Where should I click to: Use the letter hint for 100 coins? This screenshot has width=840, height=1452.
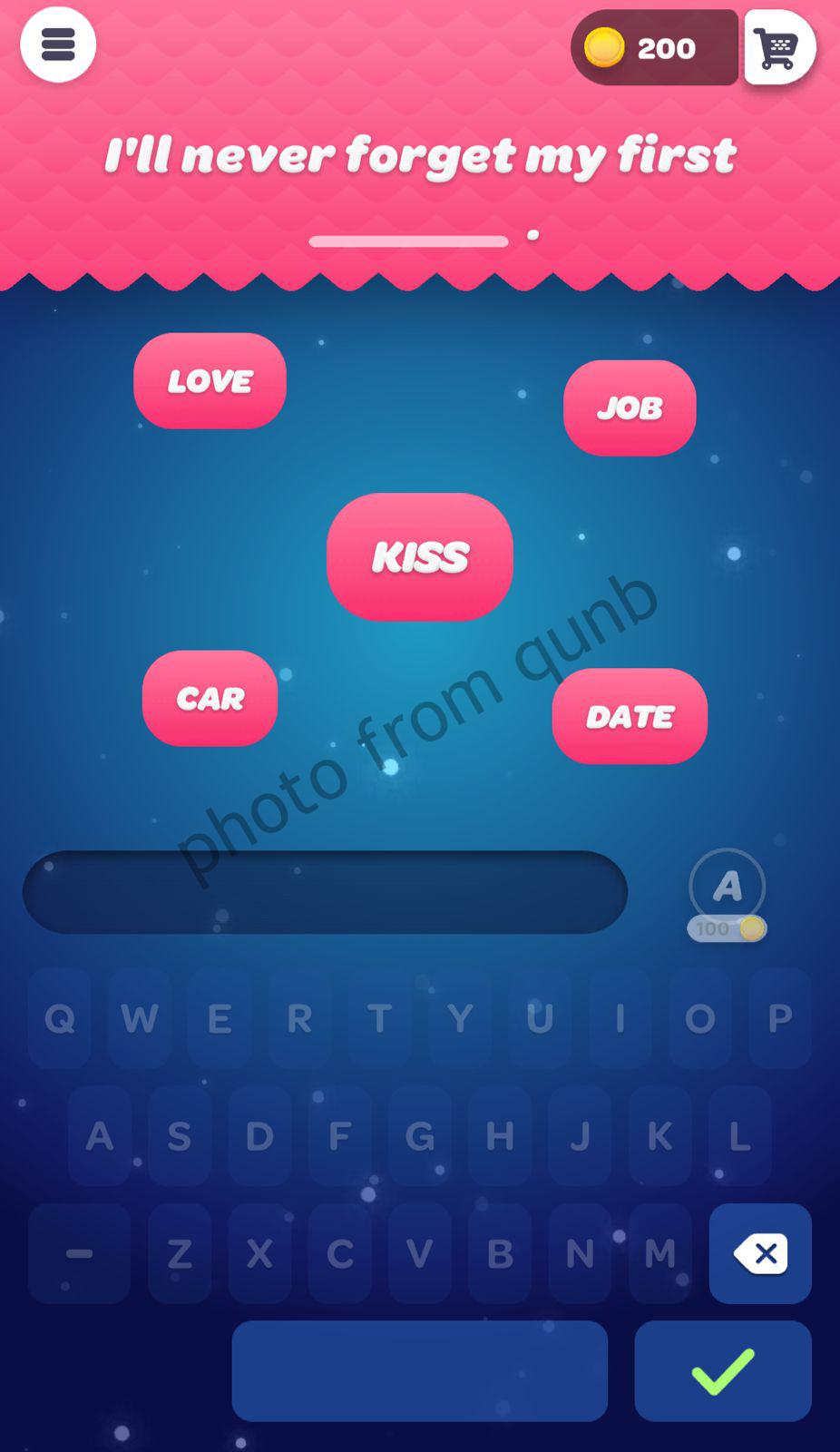point(727,894)
